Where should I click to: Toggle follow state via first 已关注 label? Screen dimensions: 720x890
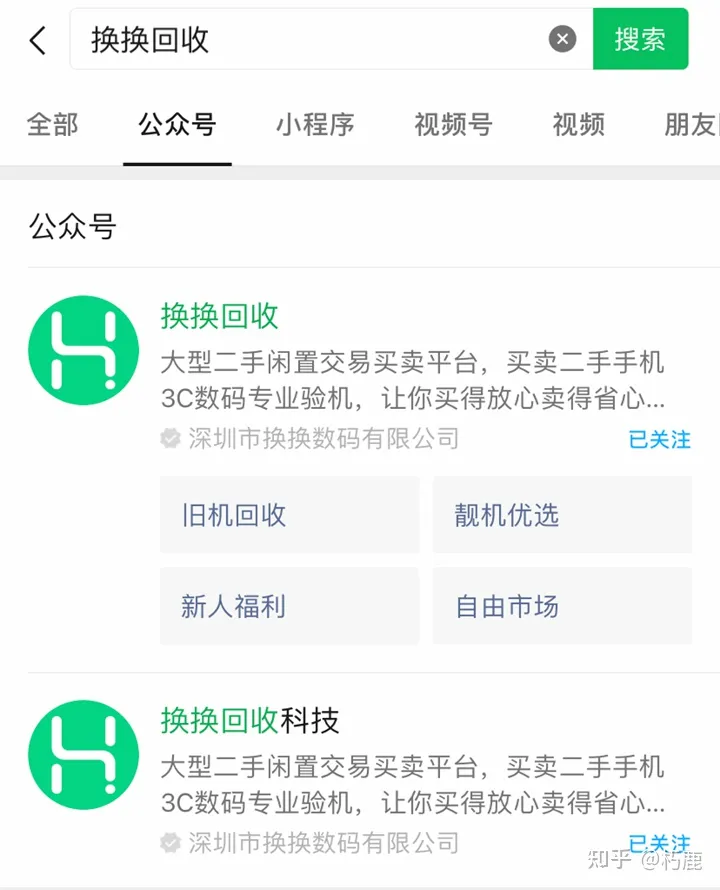(659, 439)
